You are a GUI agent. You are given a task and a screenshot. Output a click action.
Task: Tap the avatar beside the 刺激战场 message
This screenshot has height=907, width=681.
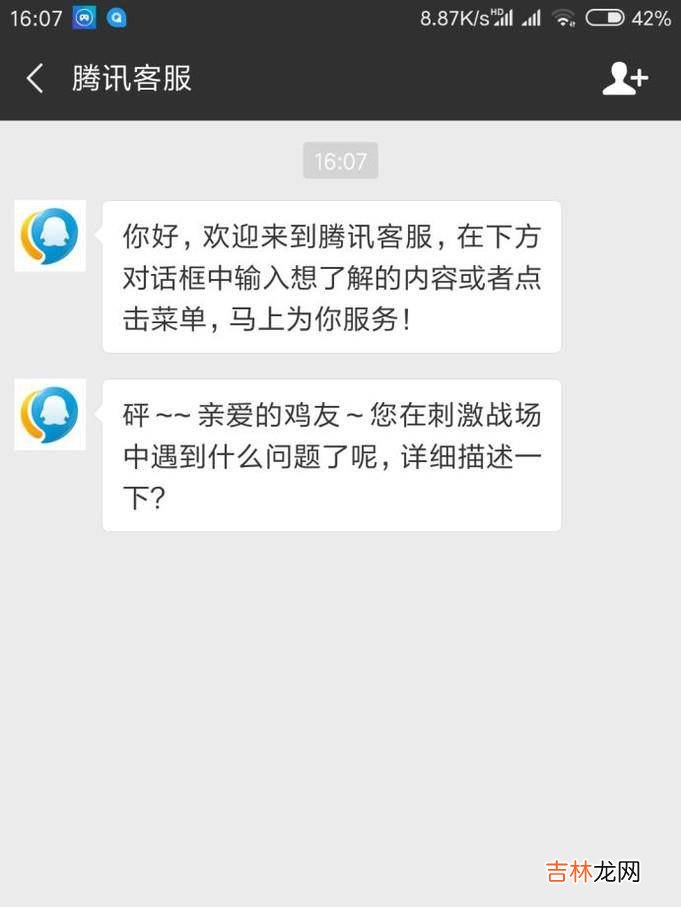point(50,414)
